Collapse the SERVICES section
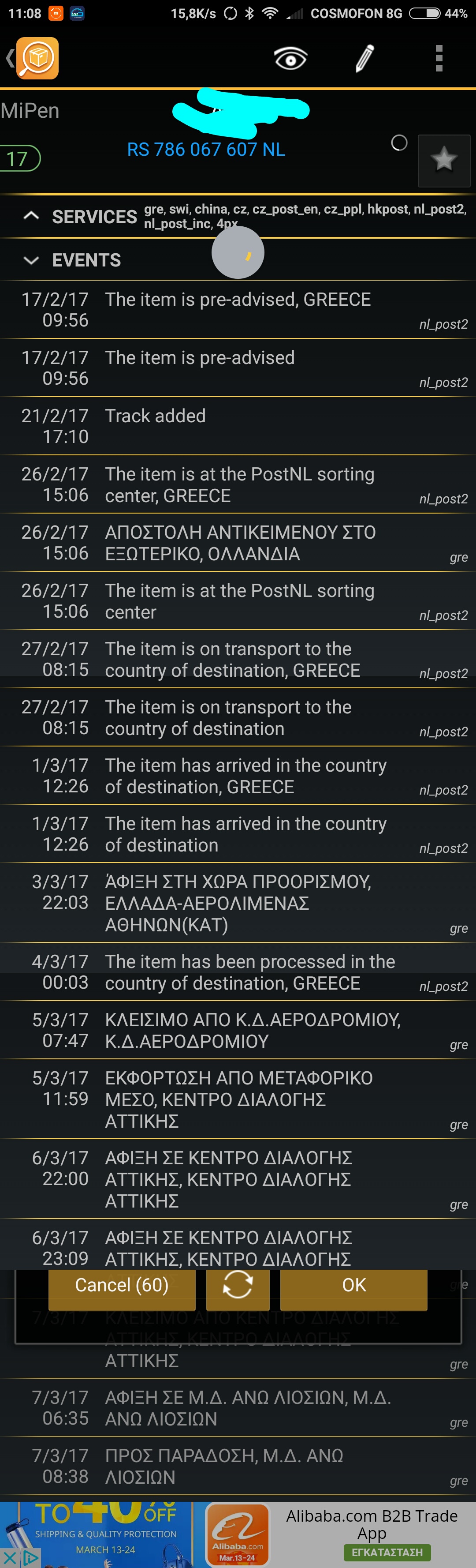Screen dimensions: 476x1568 tap(31, 216)
